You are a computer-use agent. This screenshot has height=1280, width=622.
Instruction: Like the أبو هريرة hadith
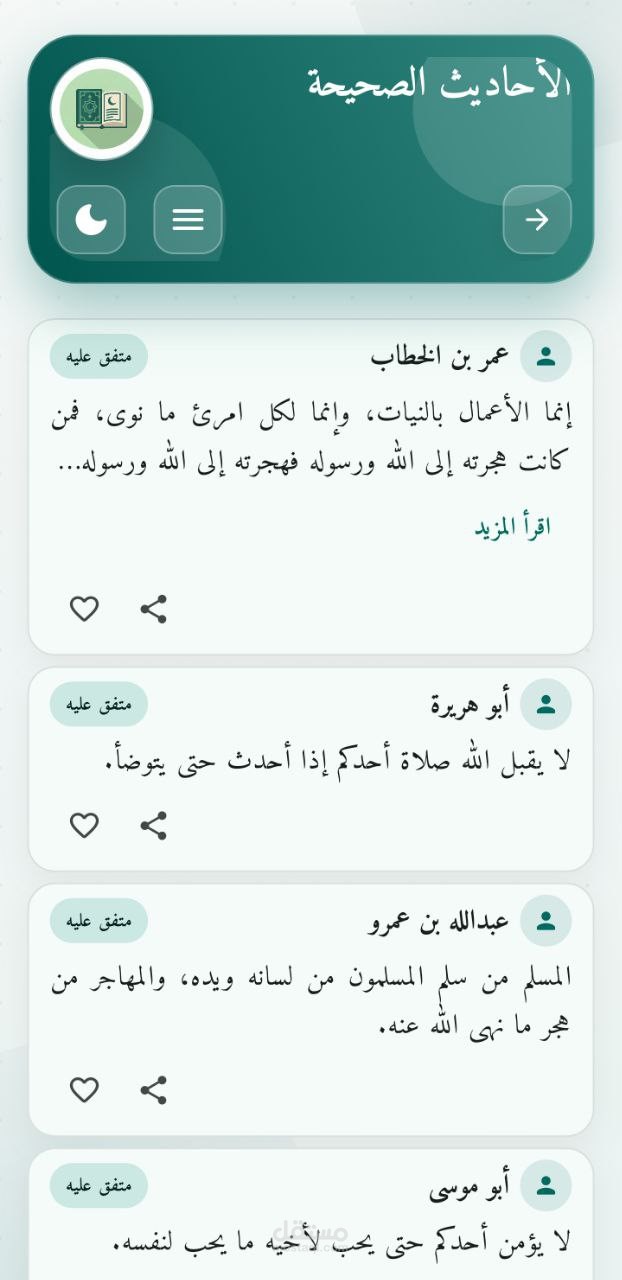coord(84,825)
